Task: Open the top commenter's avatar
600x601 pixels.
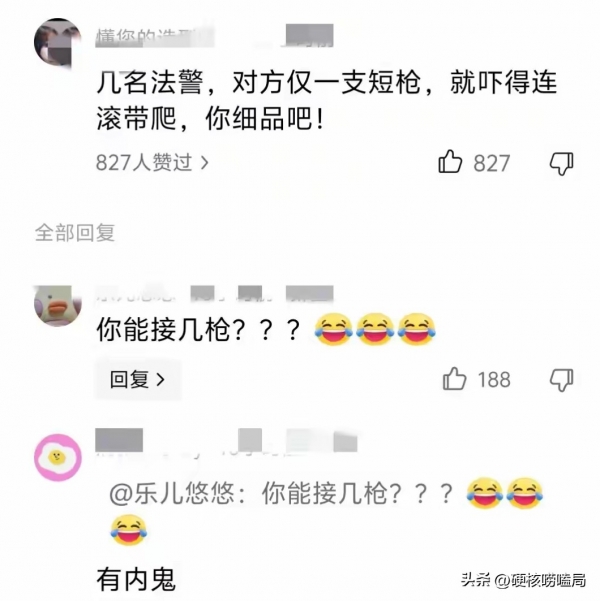Action: pos(57,42)
